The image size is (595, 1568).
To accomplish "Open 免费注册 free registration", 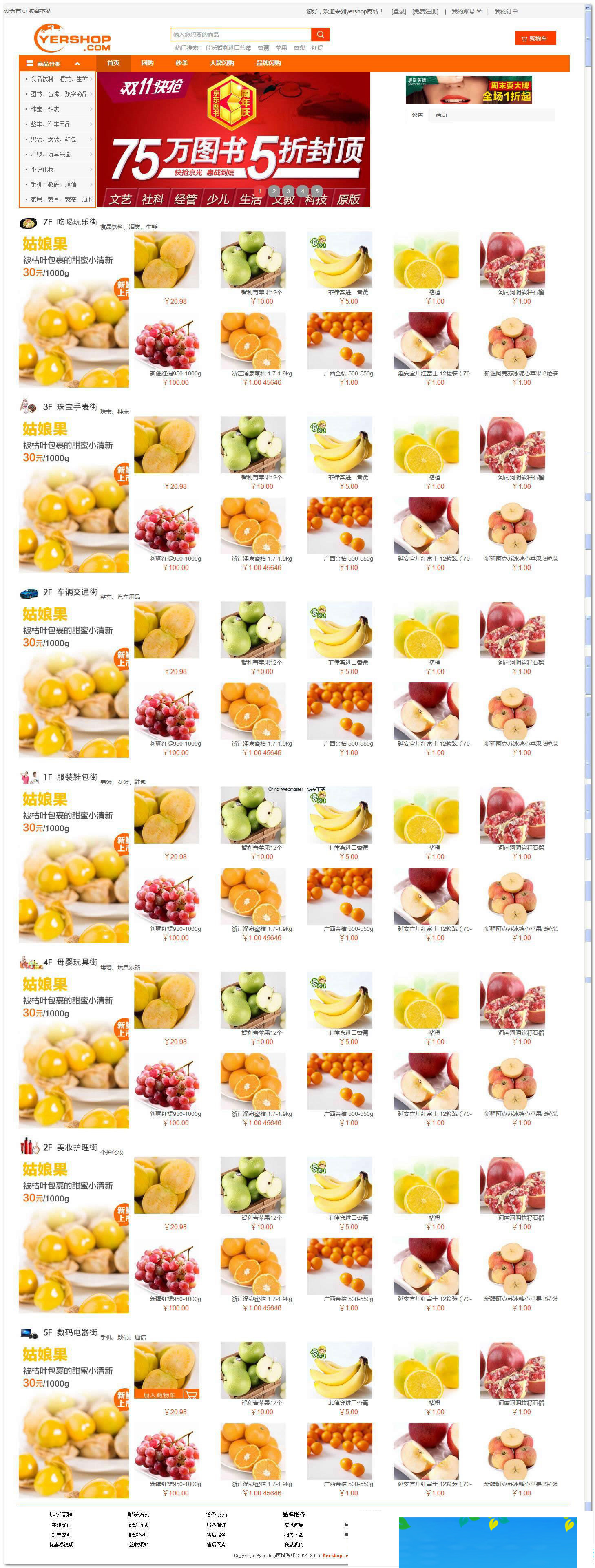I will (425, 11).
